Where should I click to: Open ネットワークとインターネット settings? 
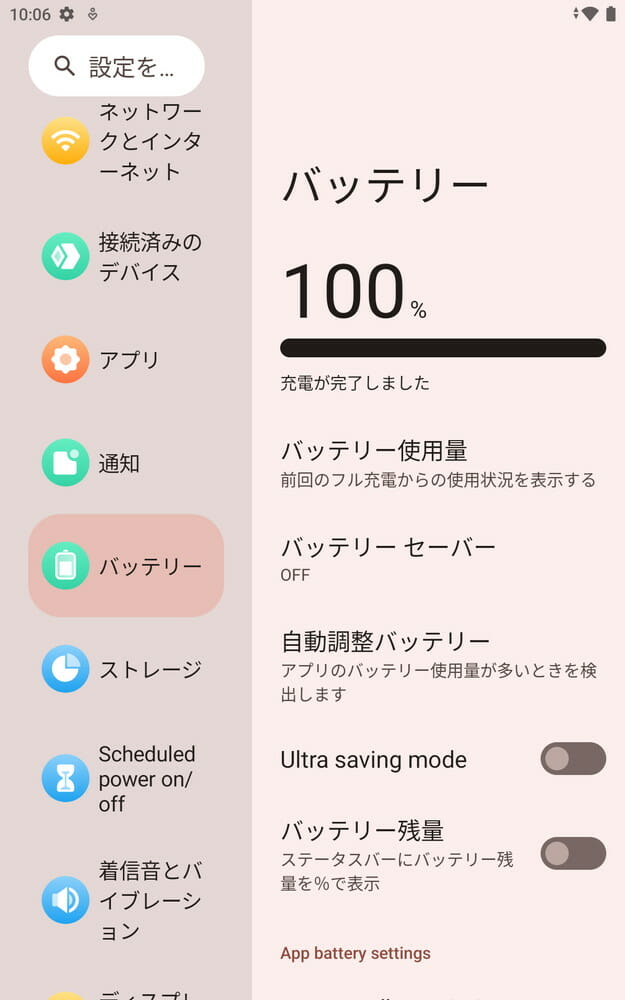125,142
